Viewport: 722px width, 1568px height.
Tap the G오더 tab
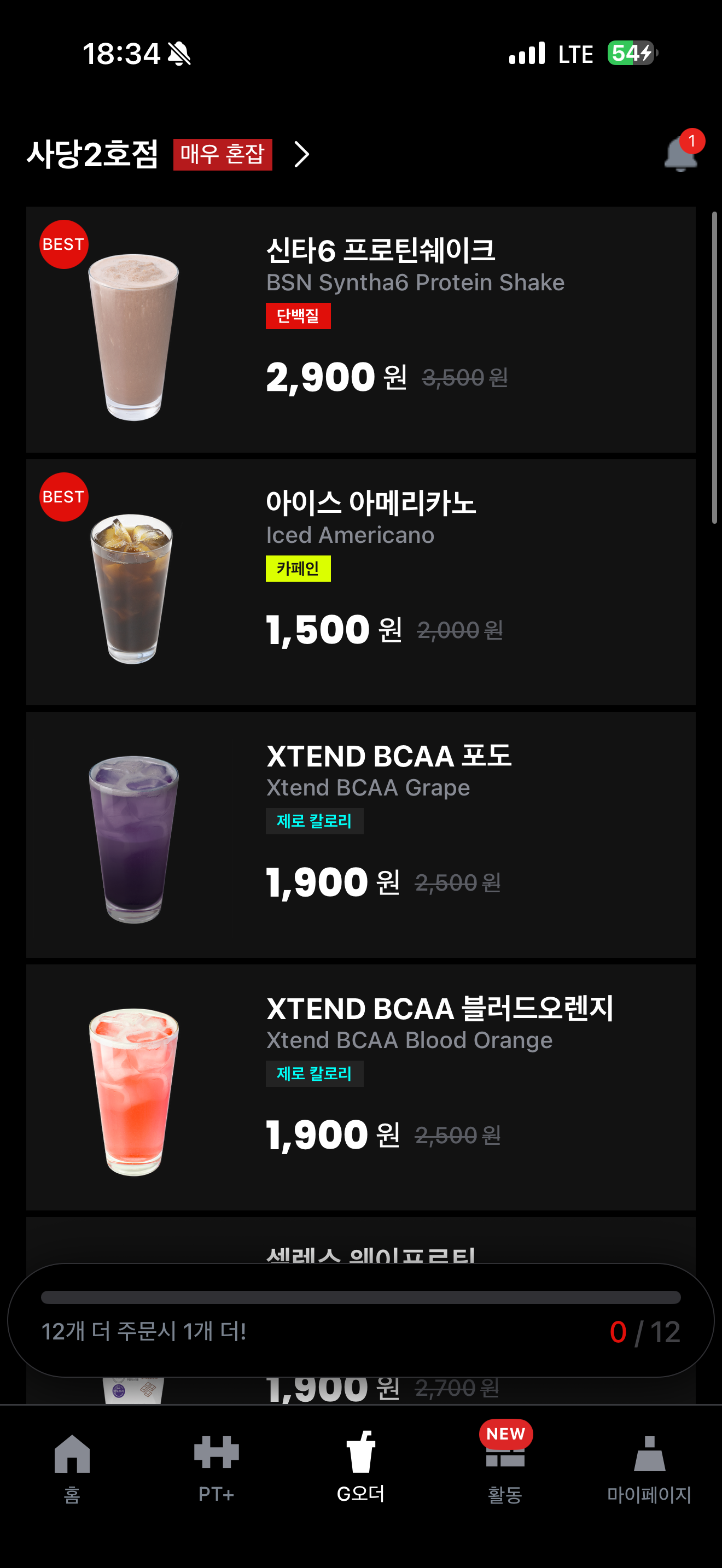[x=360, y=1468]
